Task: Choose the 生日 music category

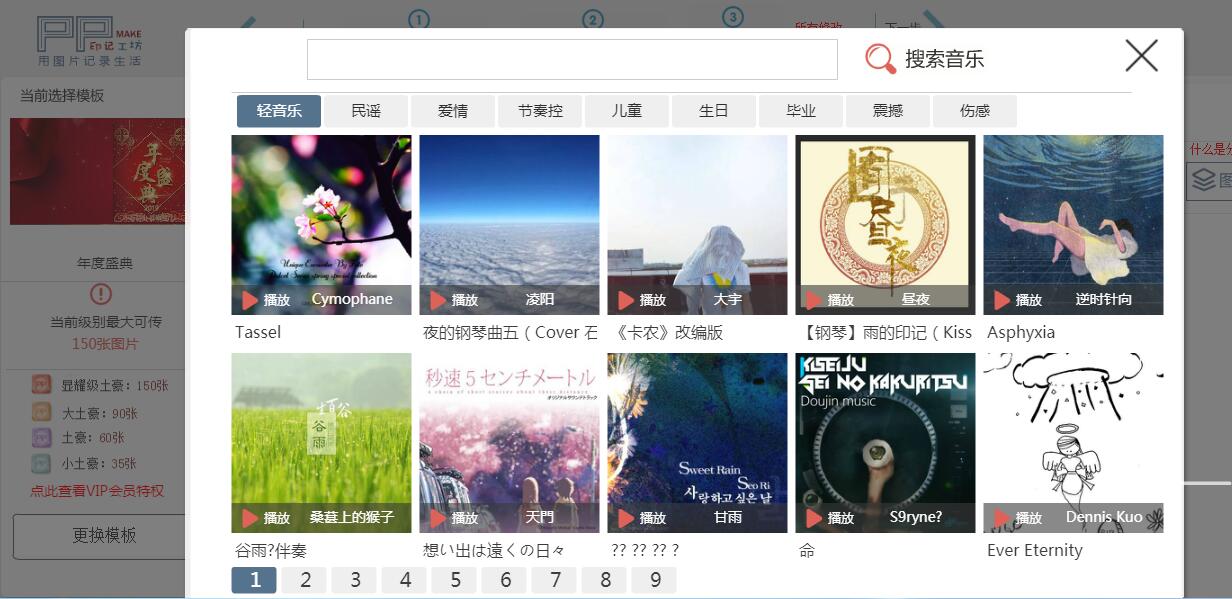Action: point(714,111)
